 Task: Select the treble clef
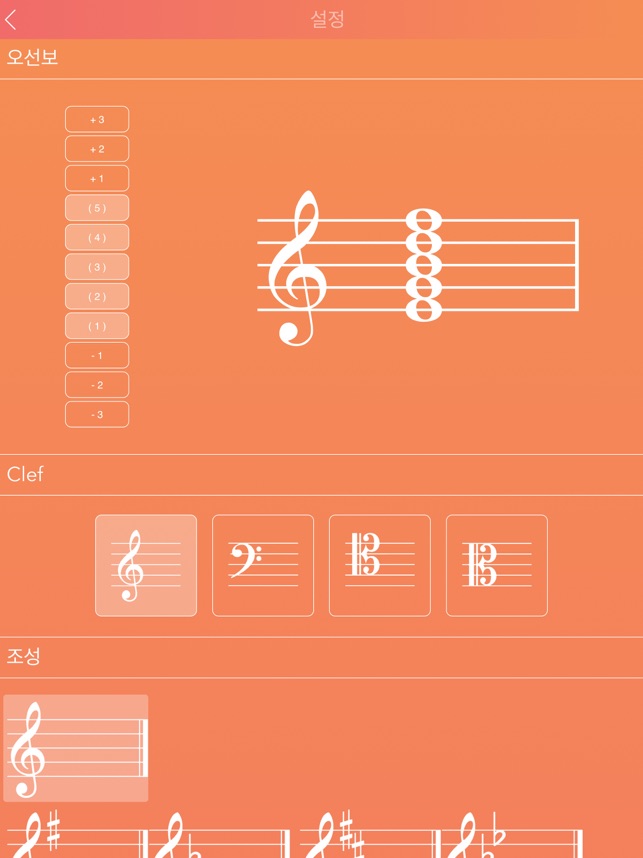pos(146,566)
